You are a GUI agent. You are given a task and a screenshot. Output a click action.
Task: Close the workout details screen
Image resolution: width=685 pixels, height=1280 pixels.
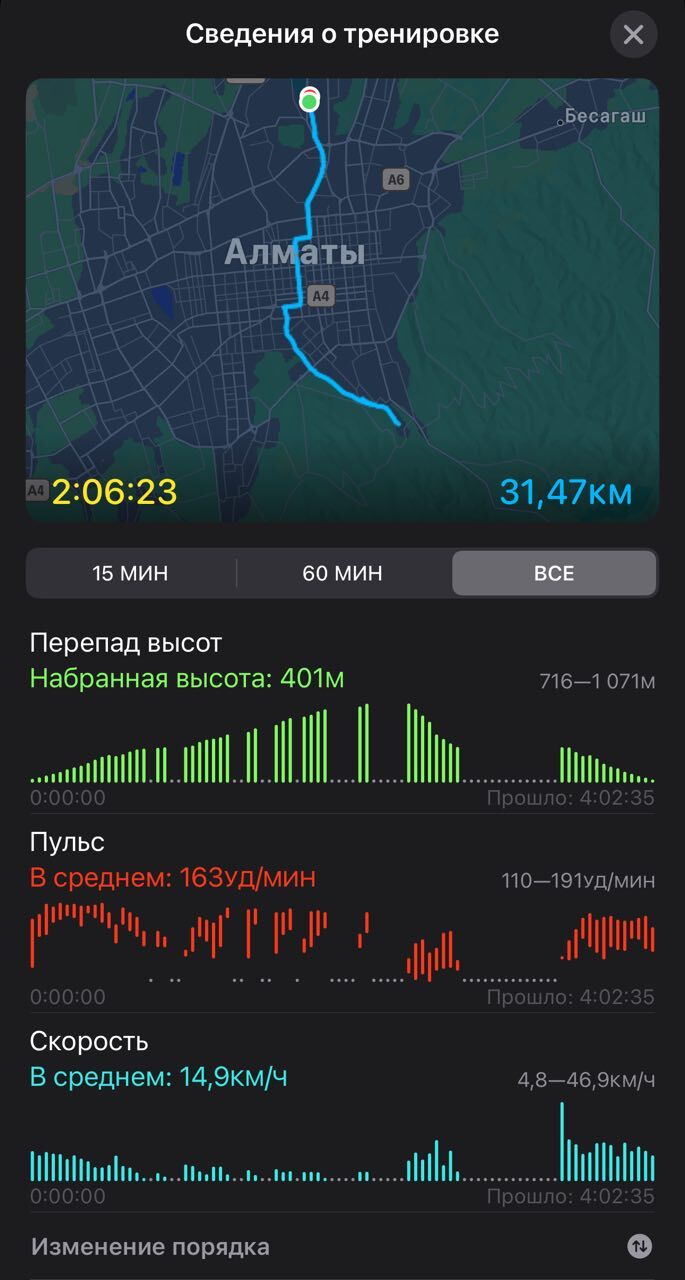click(633, 35)
